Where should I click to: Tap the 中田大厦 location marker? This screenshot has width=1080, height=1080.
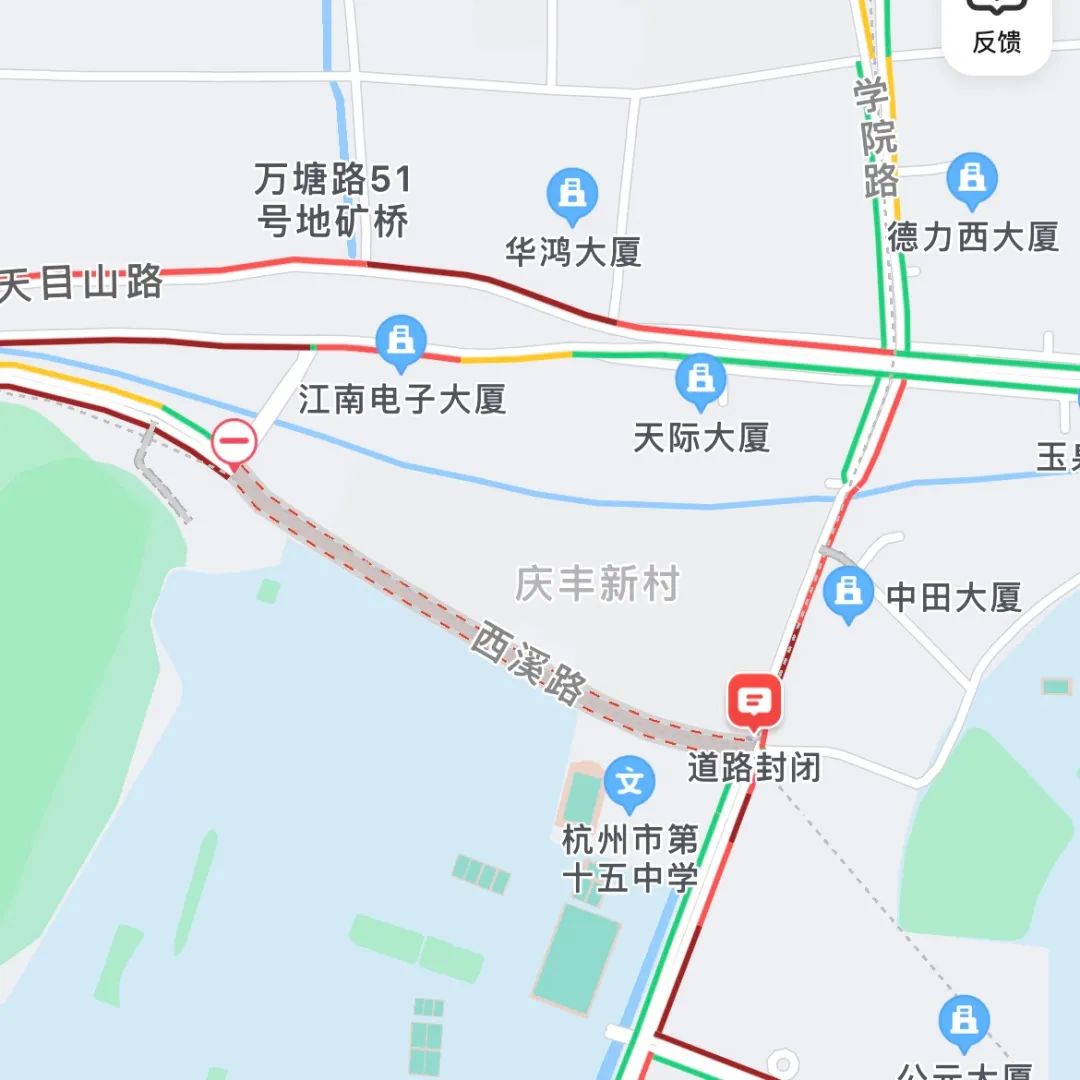click(848, 592)
